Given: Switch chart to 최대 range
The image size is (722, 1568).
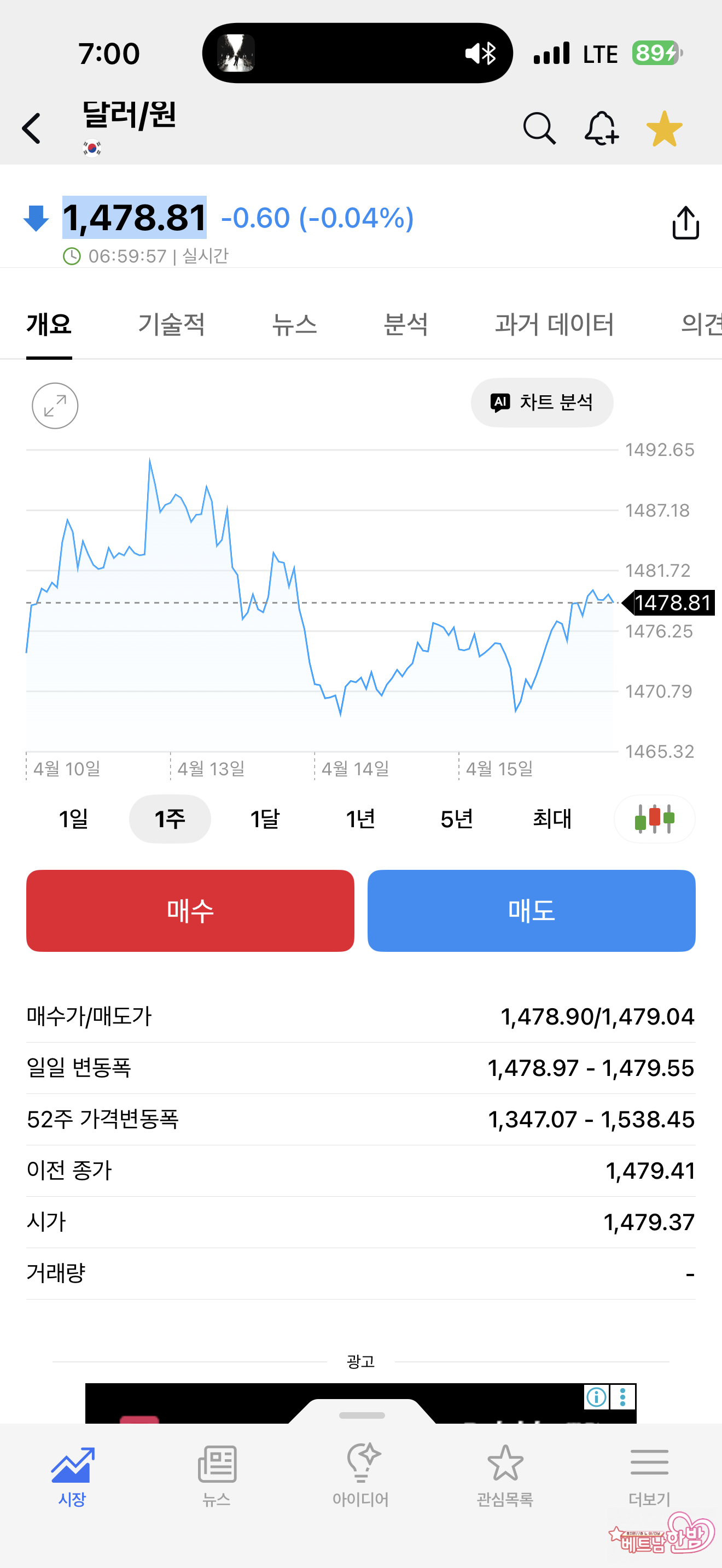Looking at the screenshot, I should point(551,818).
